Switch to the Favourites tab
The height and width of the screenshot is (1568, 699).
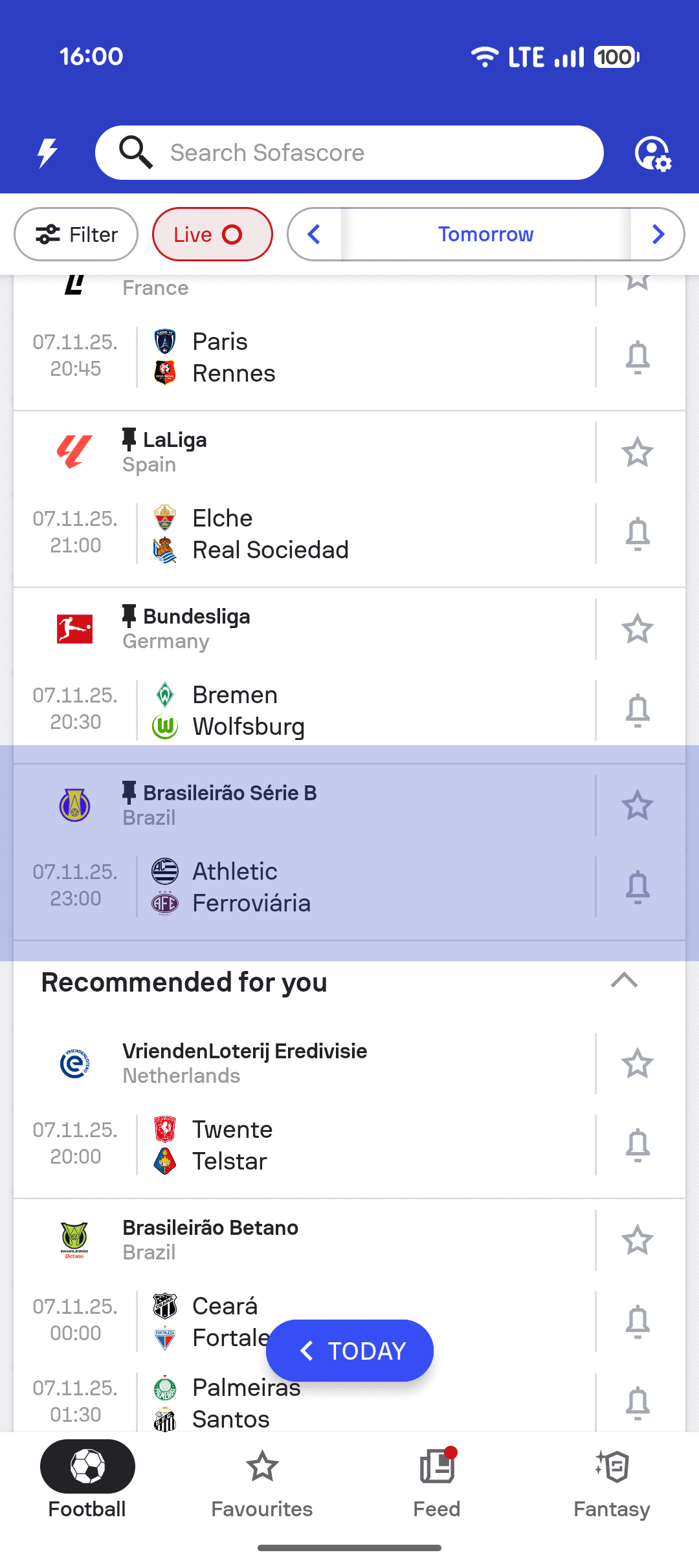[262, 1480]
